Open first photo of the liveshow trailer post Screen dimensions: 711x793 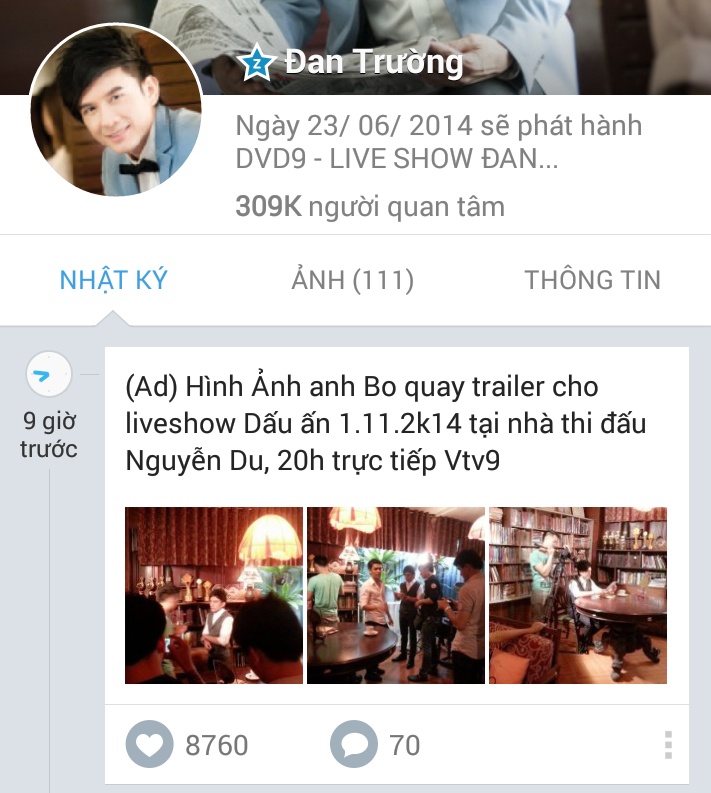[214, 595]
